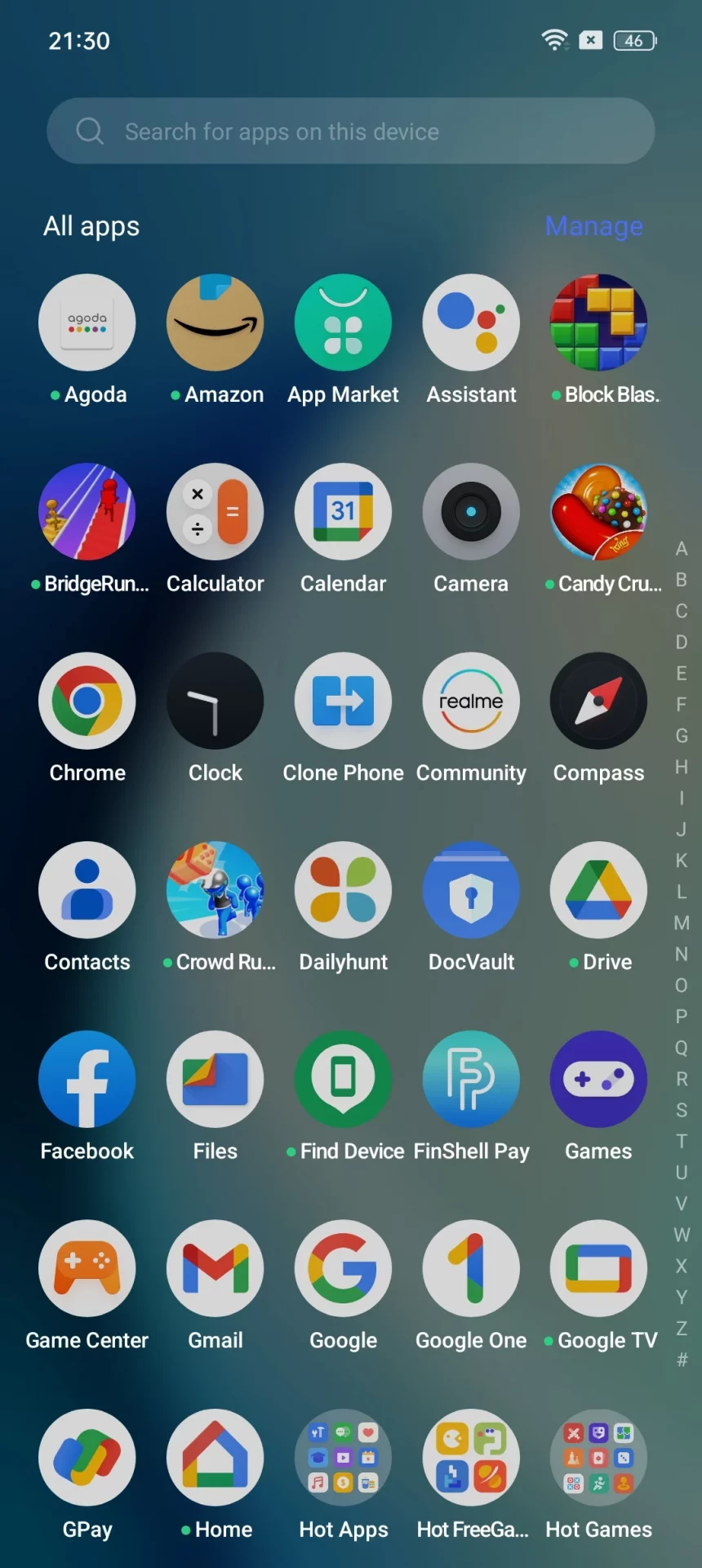The width and height of the screenshot is (702, 1568).
Task: Launch the Agoda app
Action: (x=87, y=323)
